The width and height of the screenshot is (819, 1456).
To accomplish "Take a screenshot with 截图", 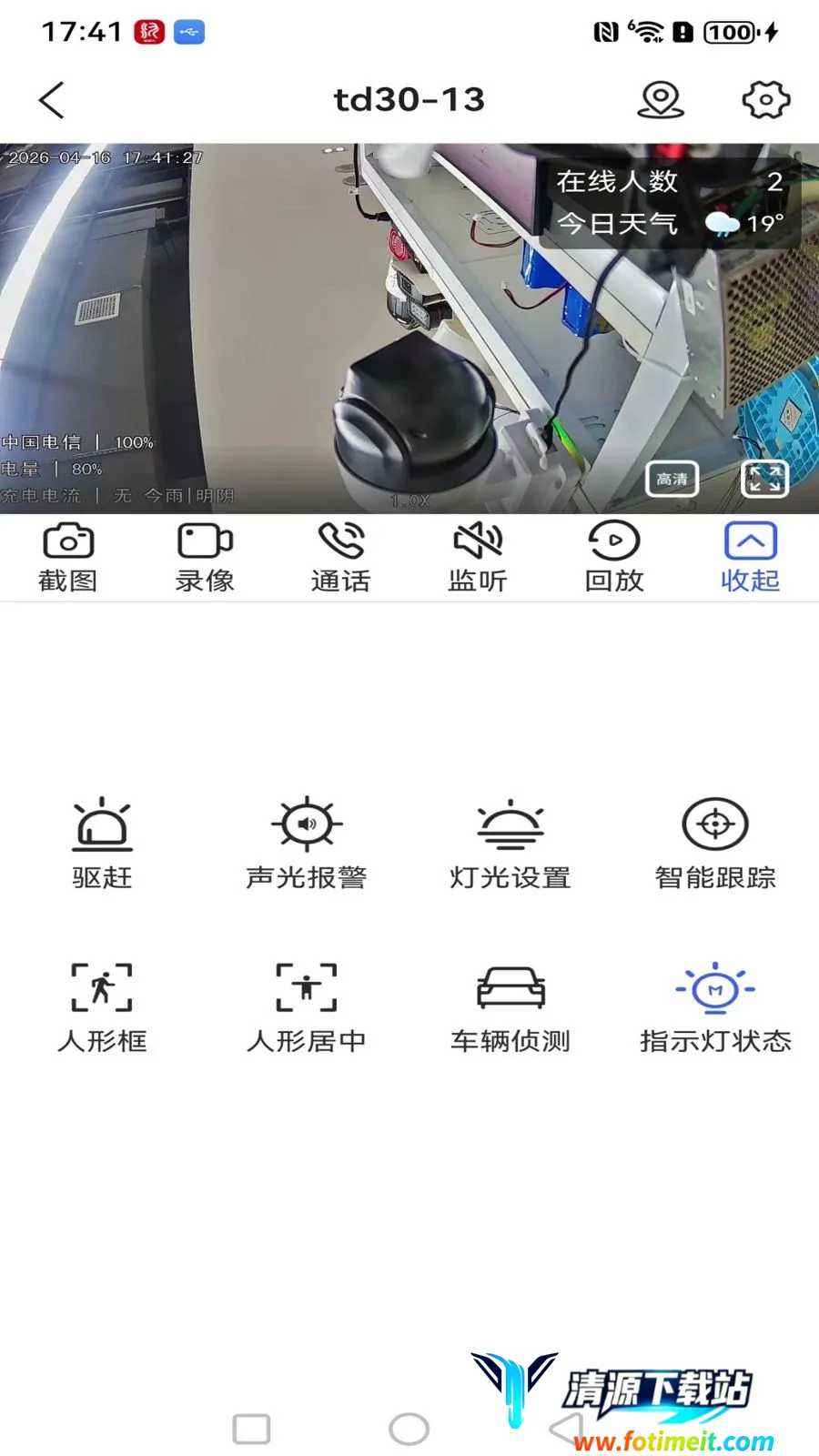I will pos(68,557).
